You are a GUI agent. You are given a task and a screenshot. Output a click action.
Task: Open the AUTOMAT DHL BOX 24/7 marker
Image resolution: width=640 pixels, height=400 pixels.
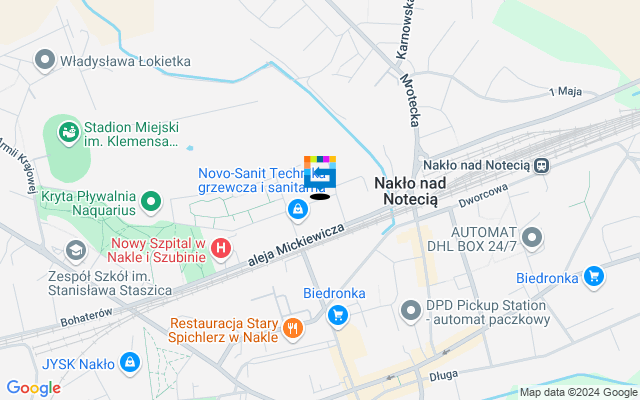[x=532, y=238]
